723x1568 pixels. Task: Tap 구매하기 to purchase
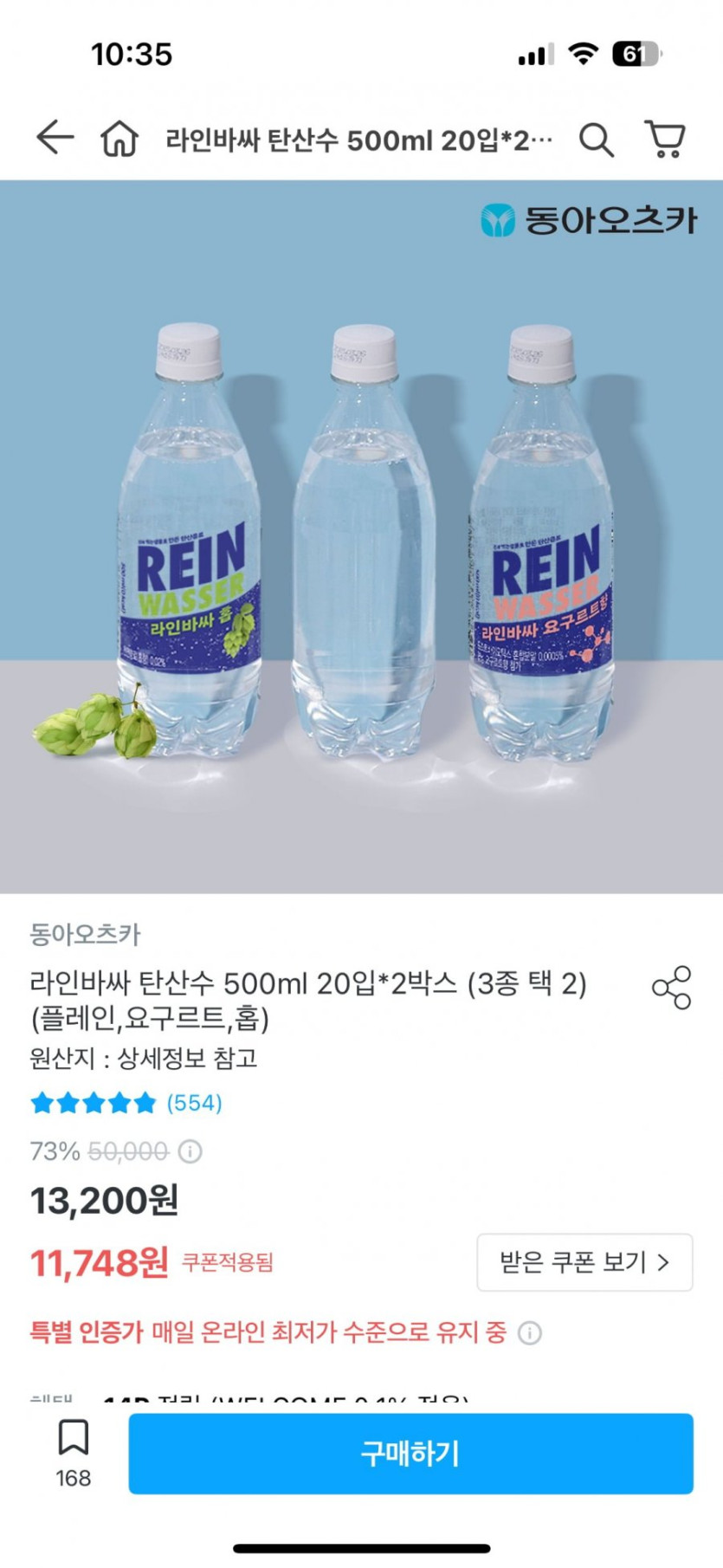410,1454
